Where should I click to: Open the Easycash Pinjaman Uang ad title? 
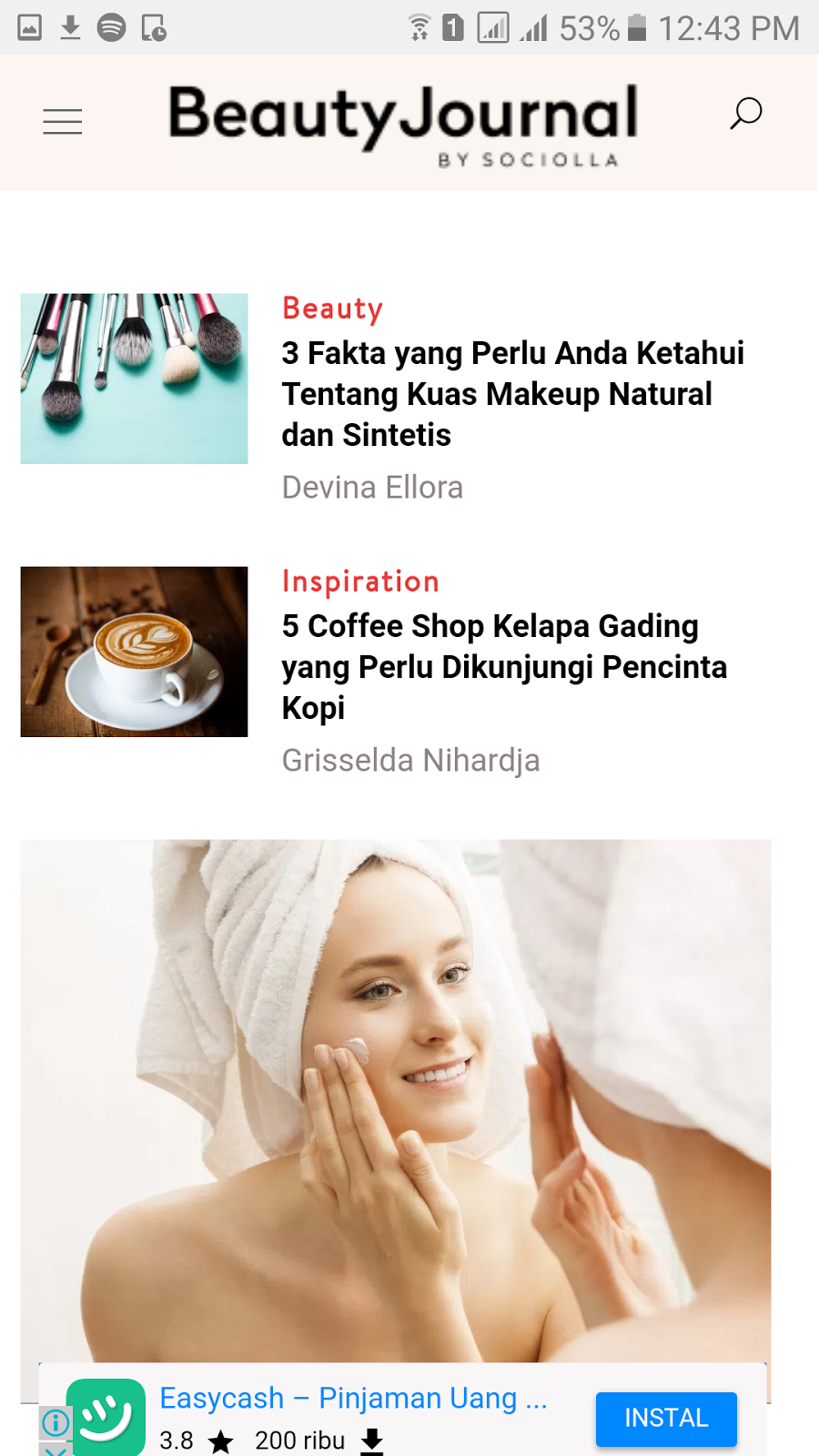(353, 1398)
